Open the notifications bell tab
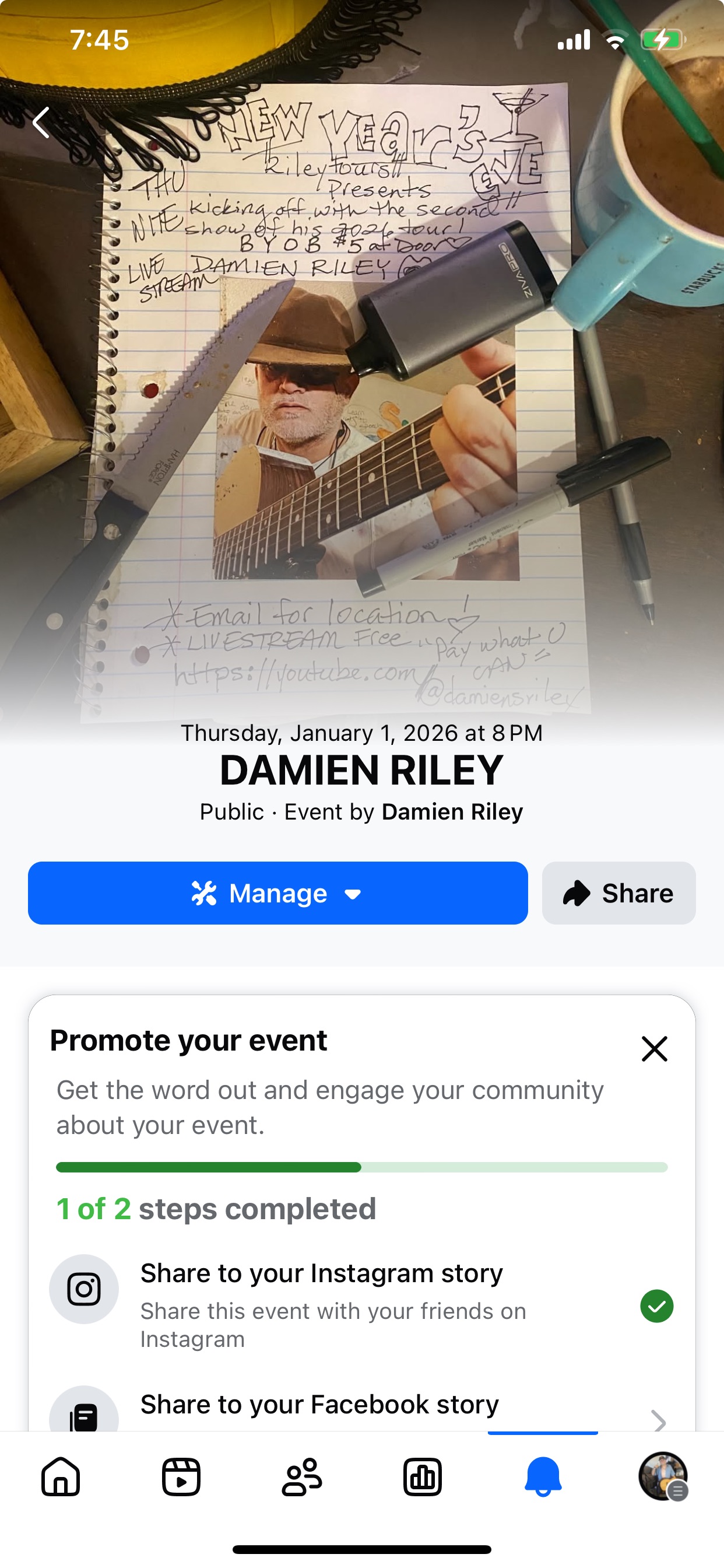 543,1476
